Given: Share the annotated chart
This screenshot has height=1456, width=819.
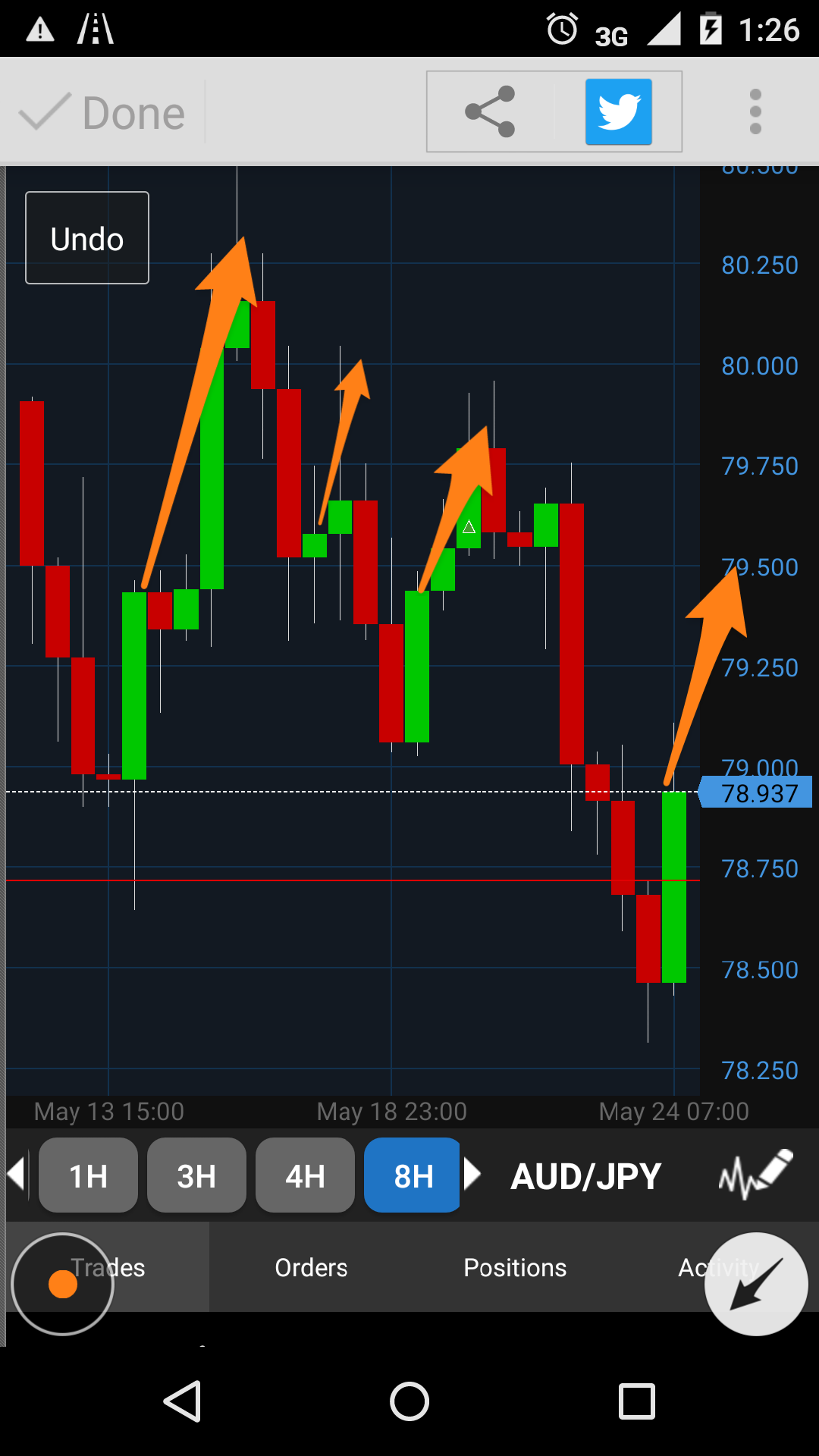Looking at the screenshot, I should (x=490, y=111).
